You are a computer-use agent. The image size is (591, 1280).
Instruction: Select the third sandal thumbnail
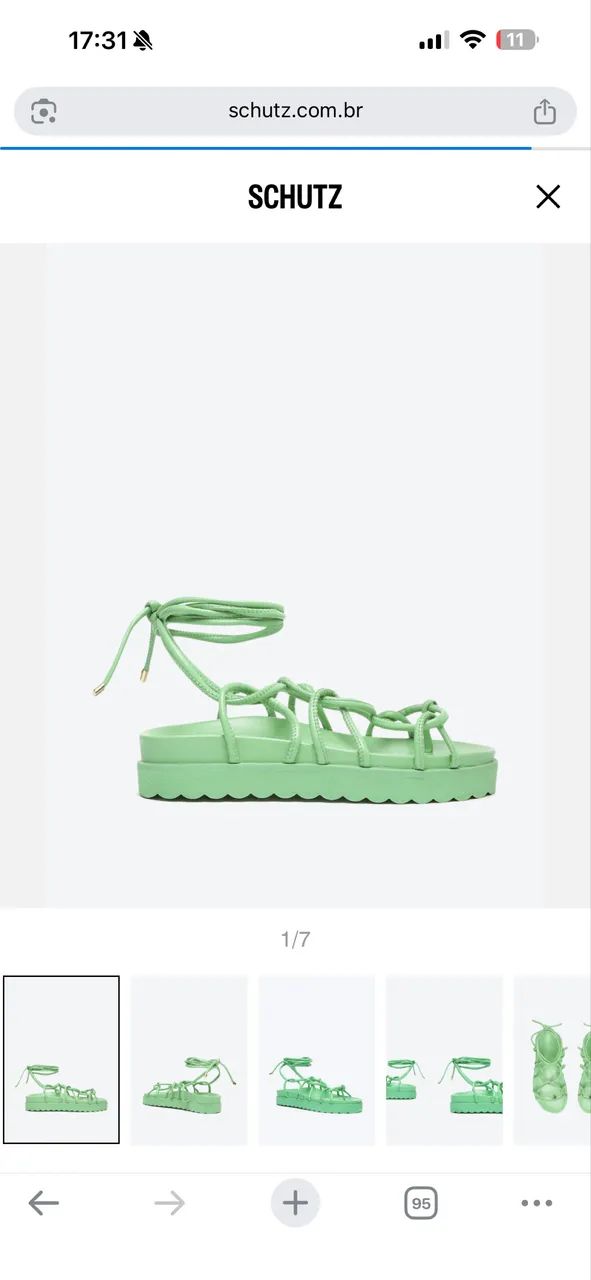317,1060
